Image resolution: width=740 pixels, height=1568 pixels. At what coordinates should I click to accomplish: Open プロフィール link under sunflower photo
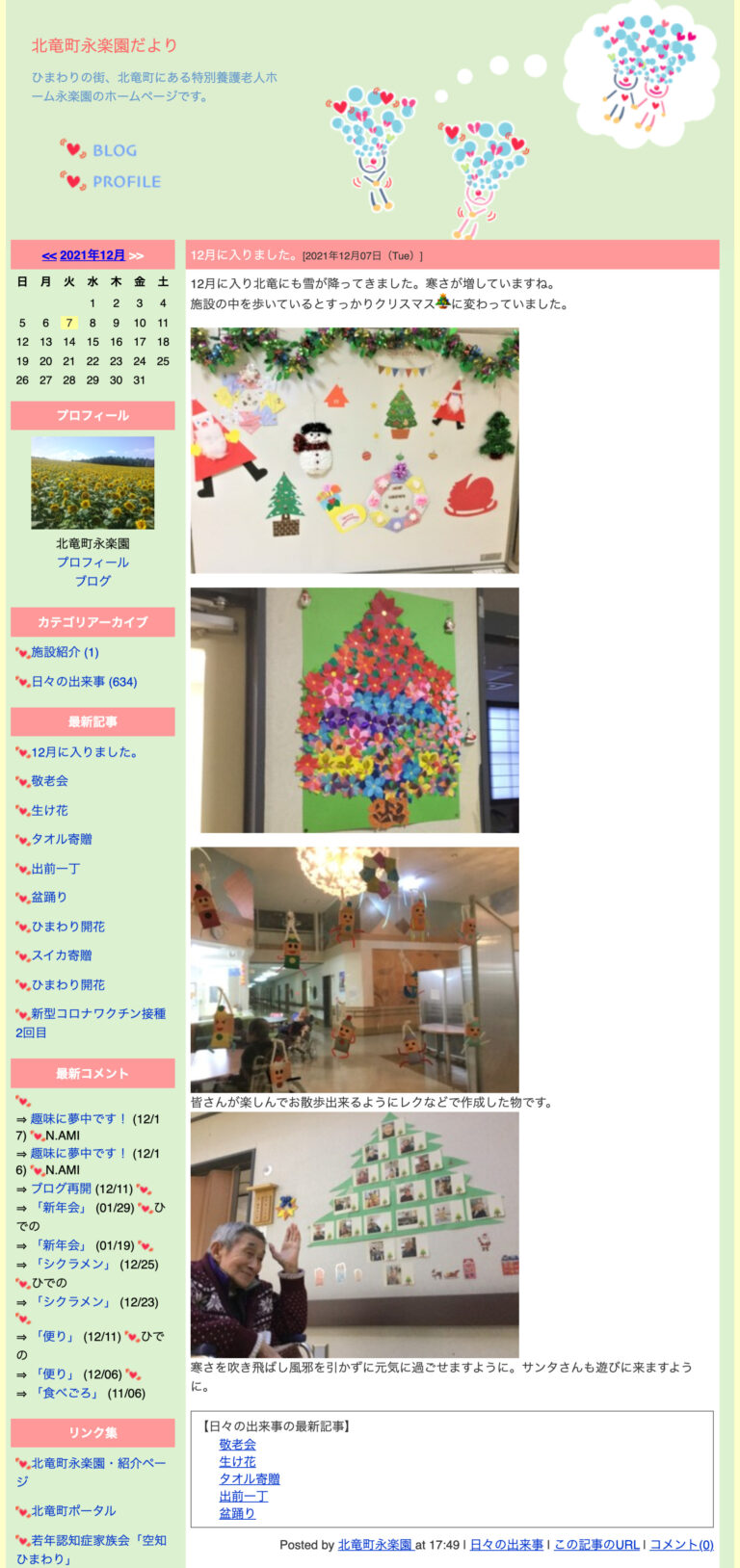(92, 562)
